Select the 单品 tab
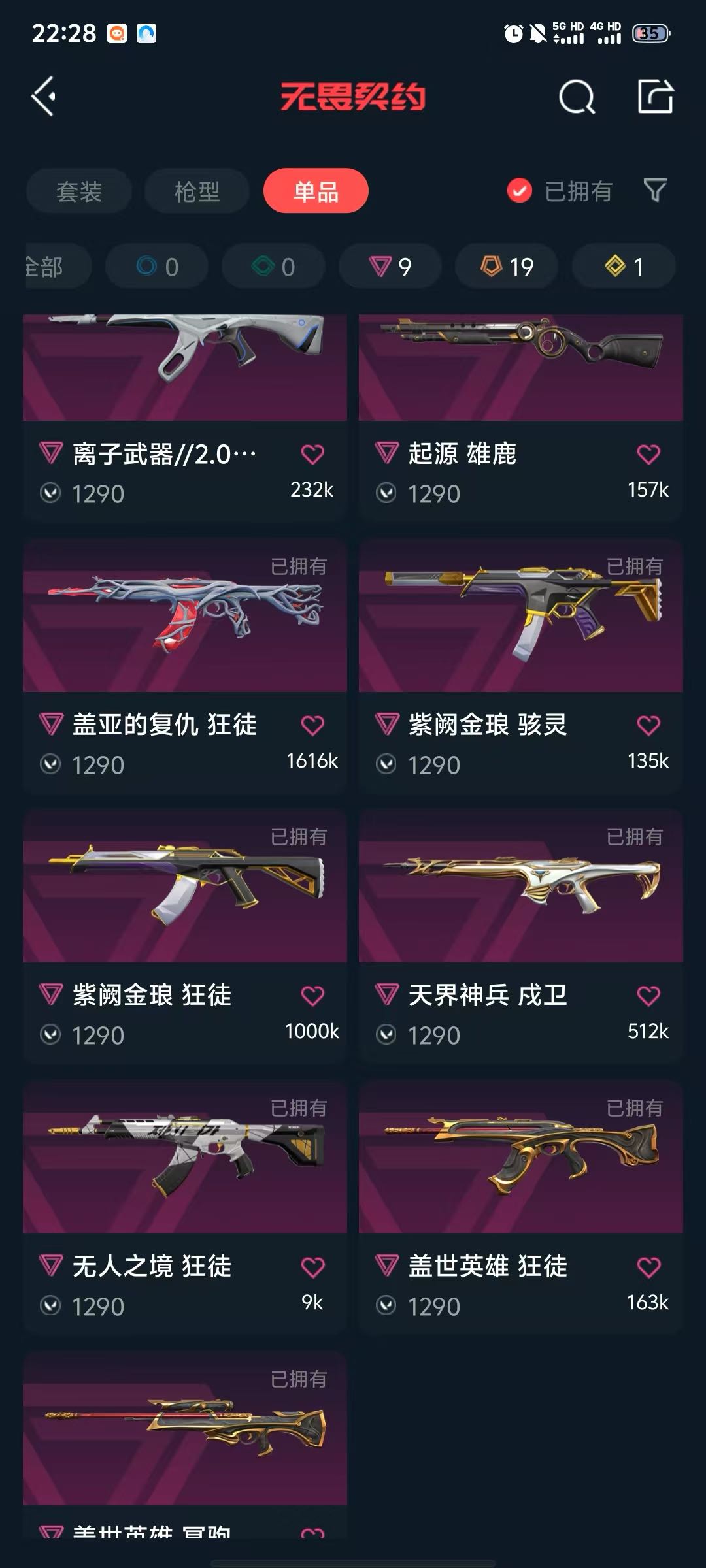 click(x=316, y=191)
